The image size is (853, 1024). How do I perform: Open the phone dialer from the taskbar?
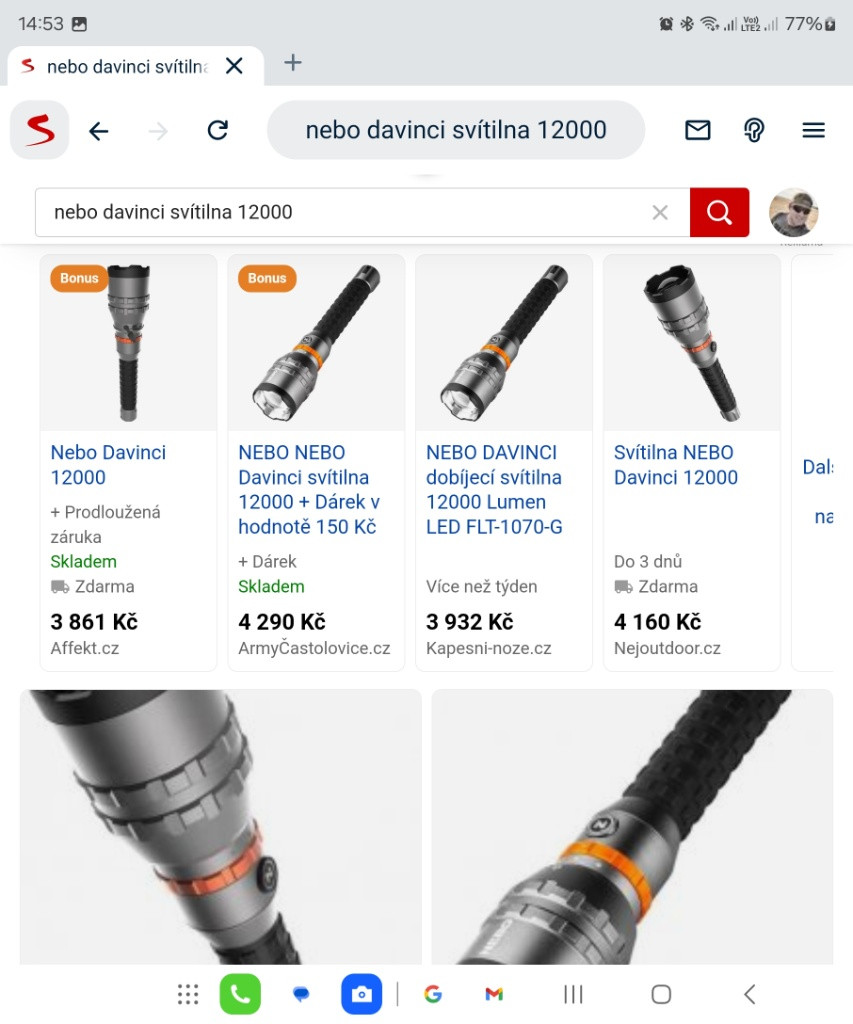point(240,994)
